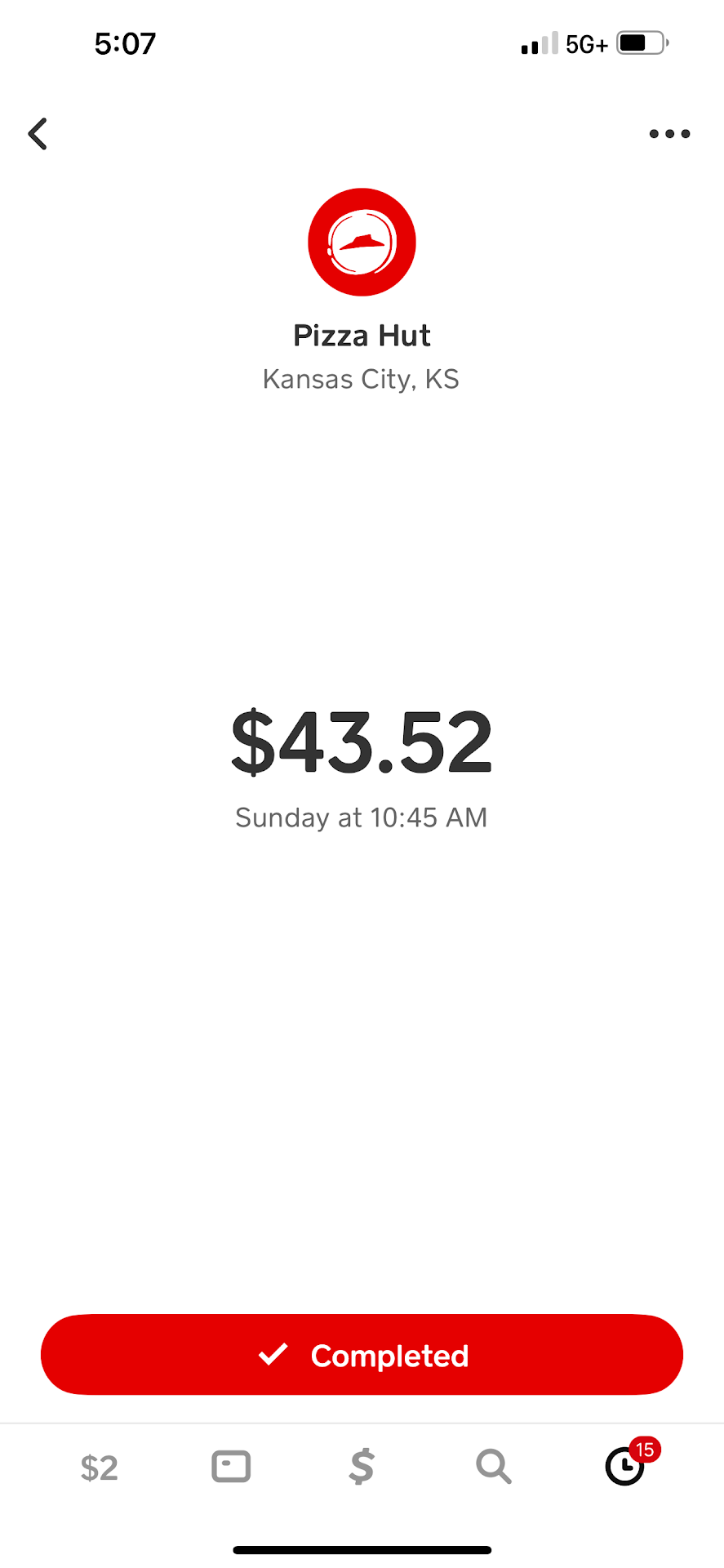Open the $2 balance tab
Viewport: 724px width, 1568px height.
100,1468
